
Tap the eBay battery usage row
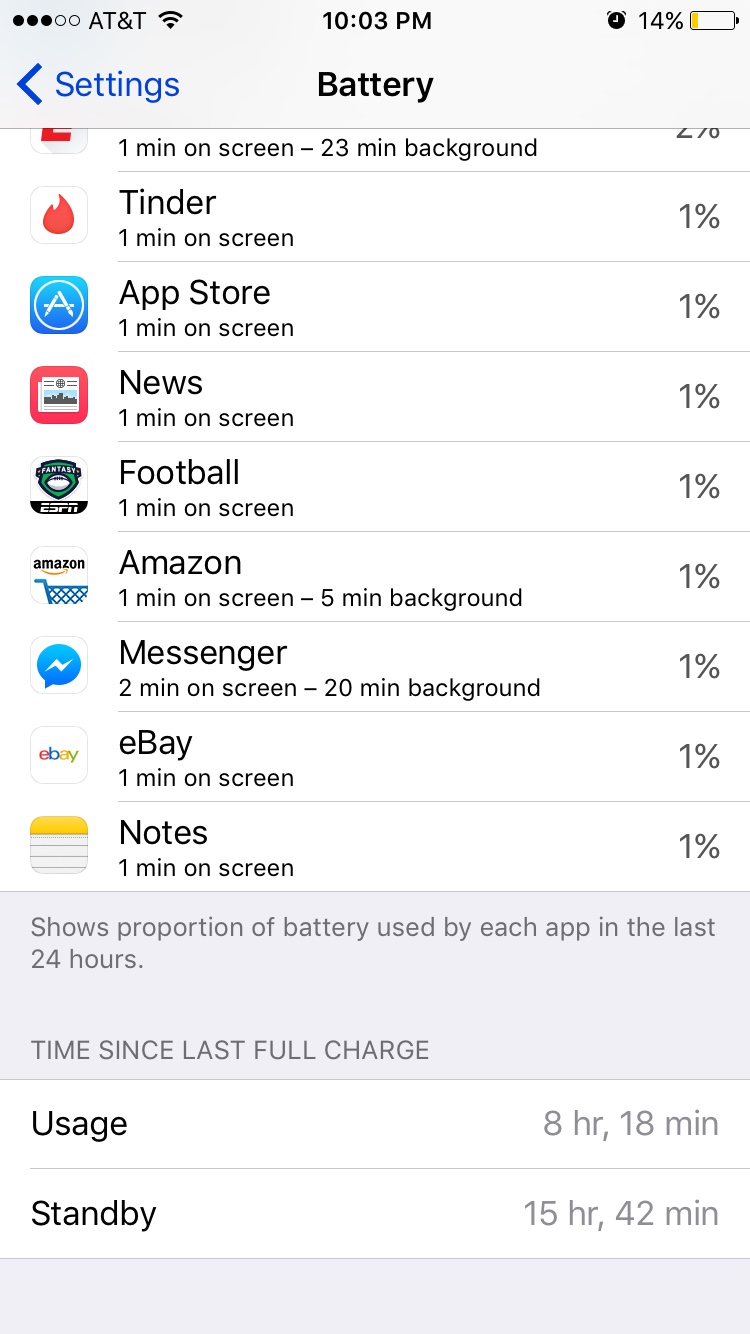375,757
